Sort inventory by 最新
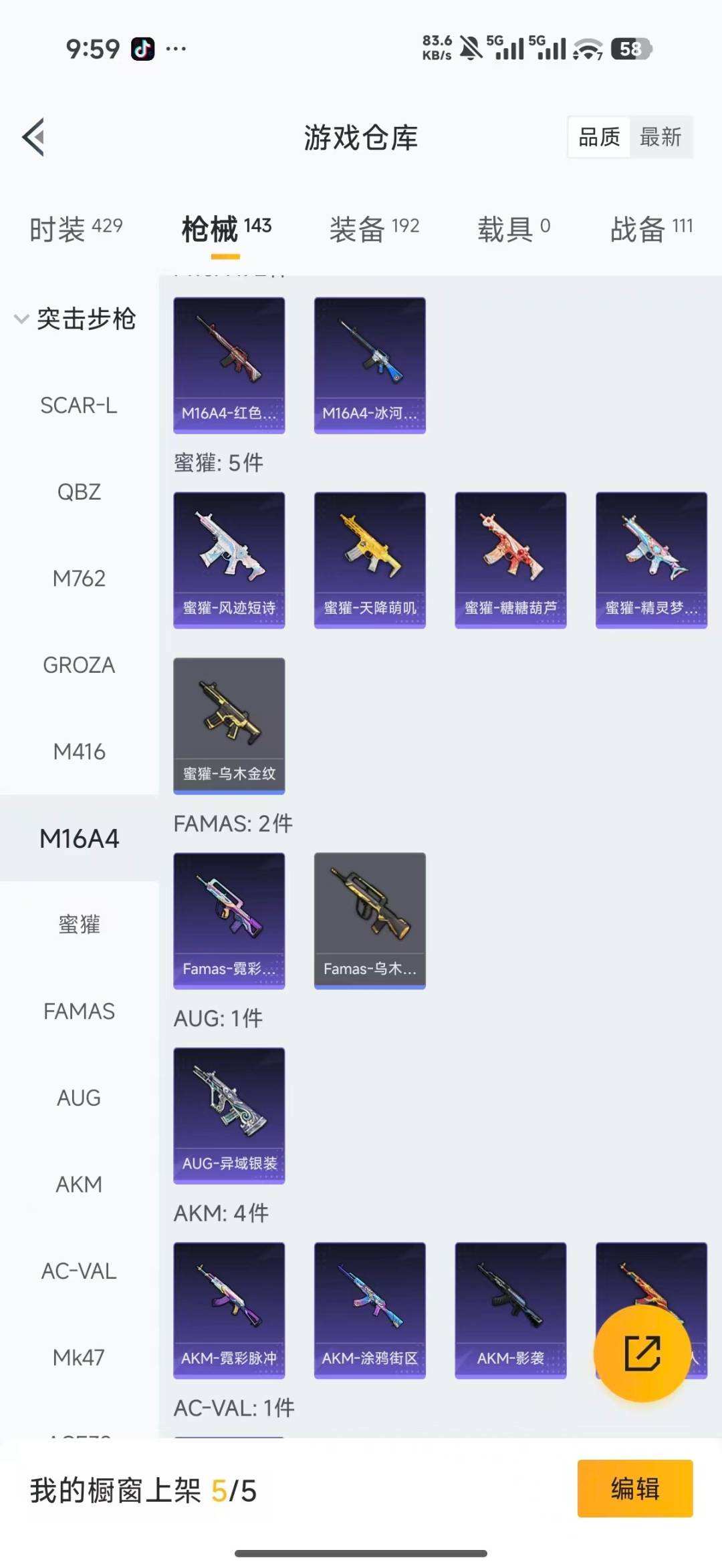 point(660,138)
